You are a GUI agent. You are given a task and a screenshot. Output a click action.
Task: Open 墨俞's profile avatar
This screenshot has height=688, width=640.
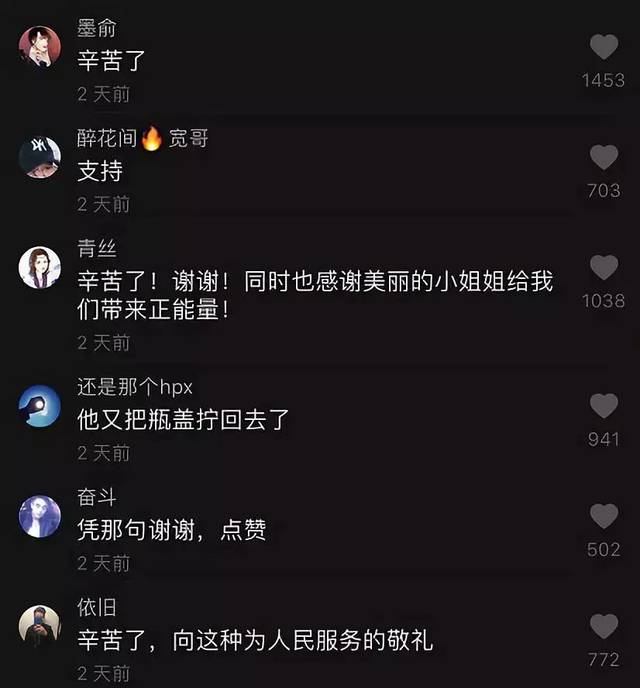(40, 47)
